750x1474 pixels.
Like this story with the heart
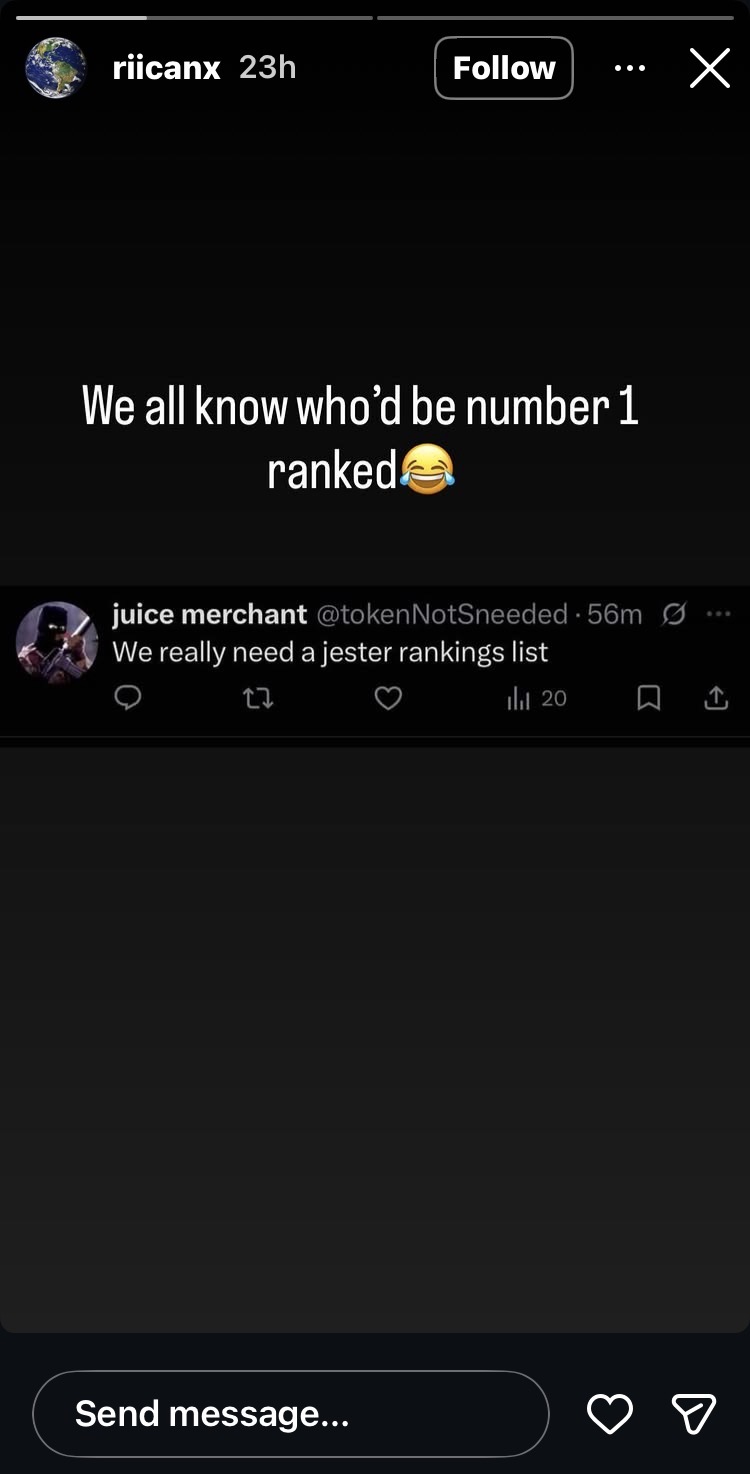pyautogui.click(x=609, y=1413)
